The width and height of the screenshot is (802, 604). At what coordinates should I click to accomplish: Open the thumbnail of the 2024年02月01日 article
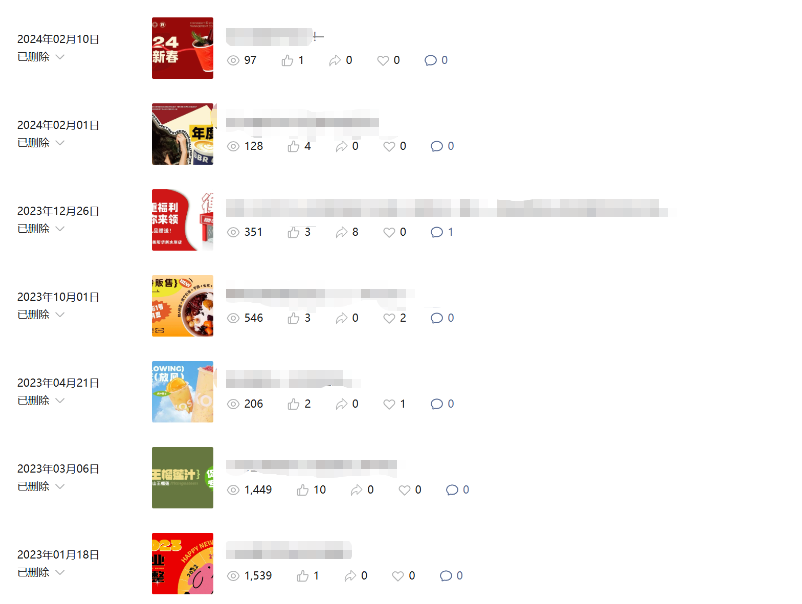[182, 134]
